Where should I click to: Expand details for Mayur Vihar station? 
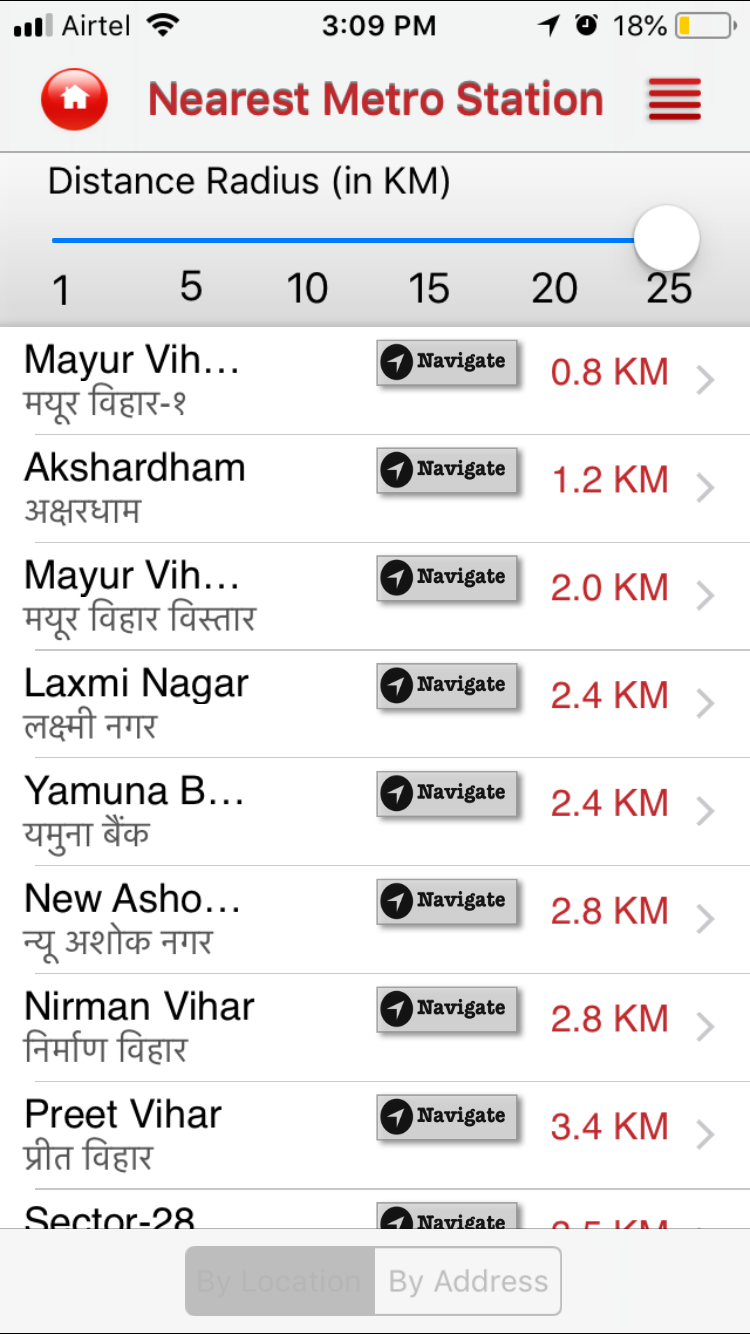pos(706,381)
